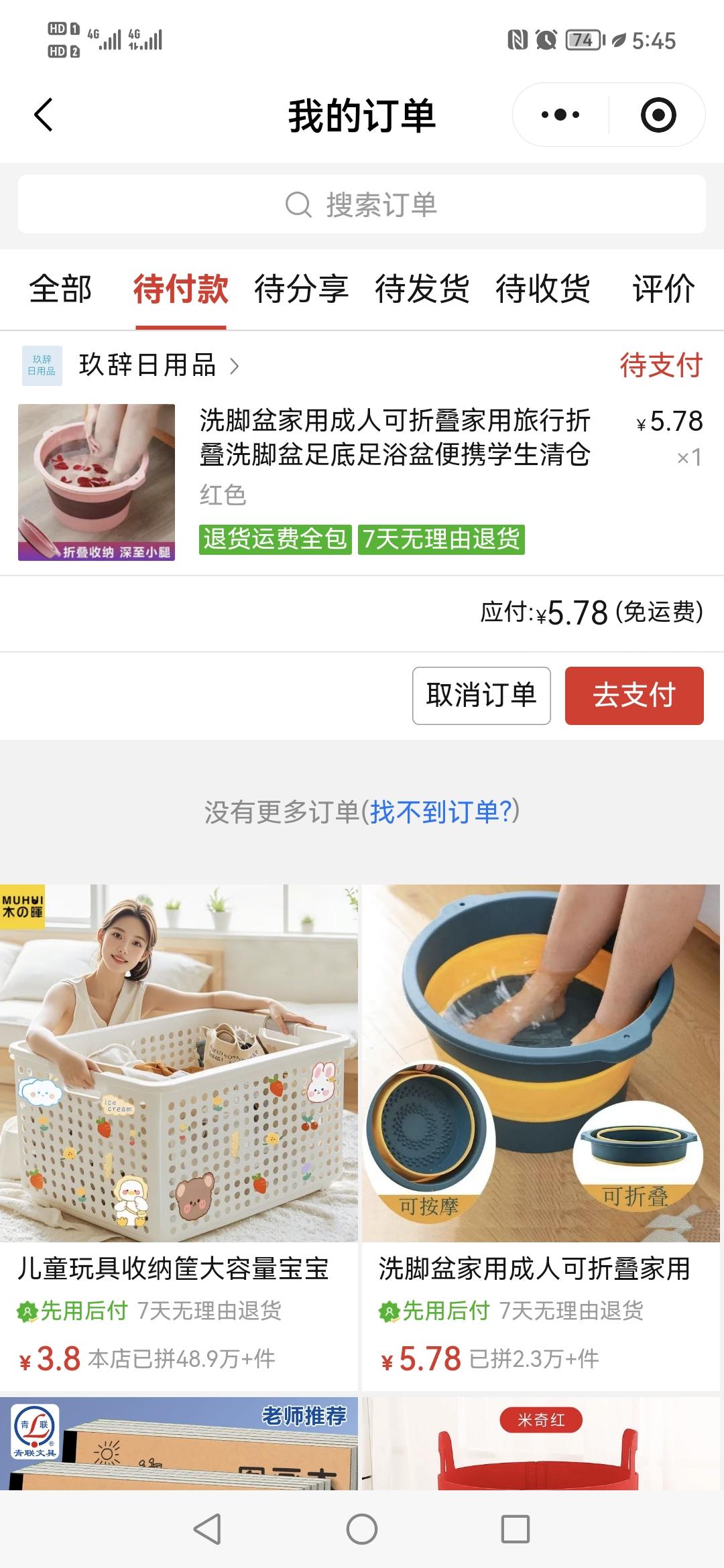Open the 找不到订单? help link

point(438,811)
